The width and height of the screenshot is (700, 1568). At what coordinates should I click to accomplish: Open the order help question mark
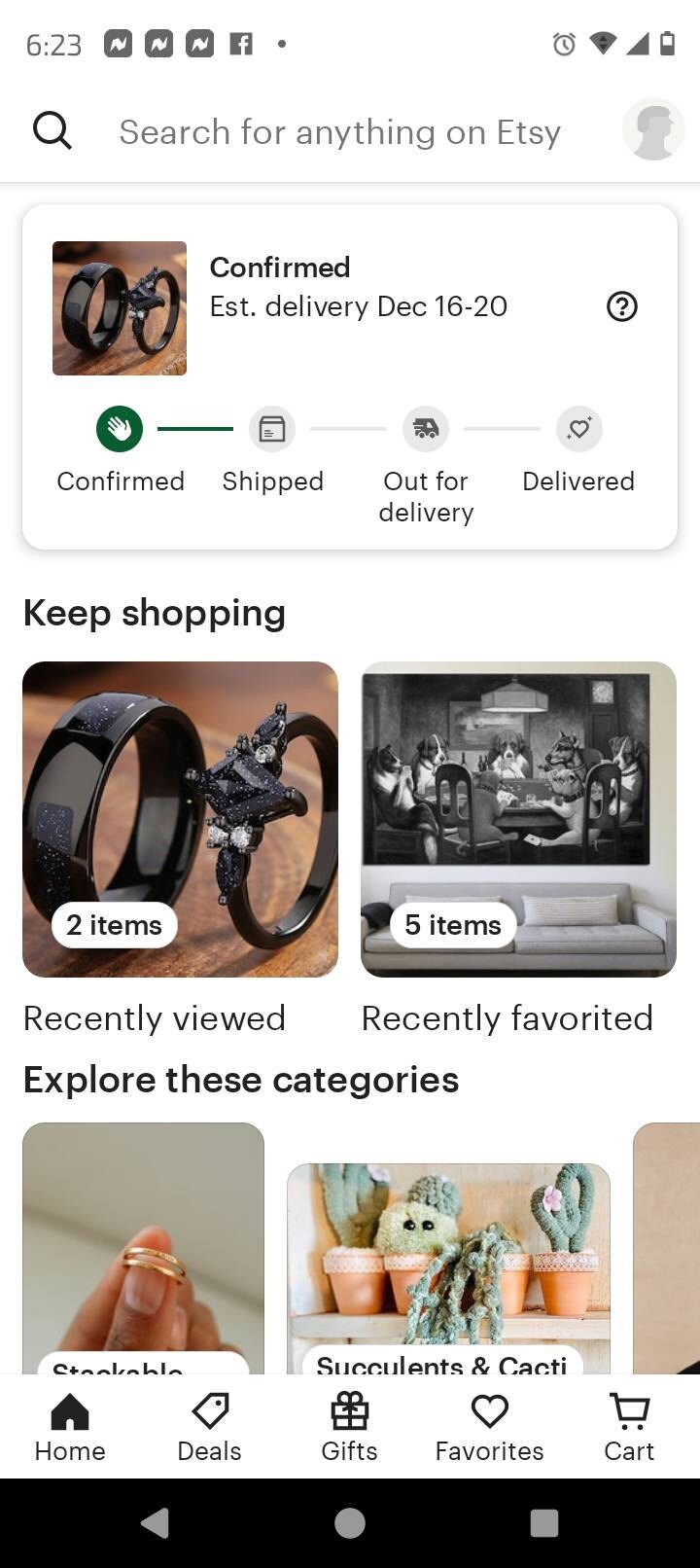click(x=621, y=306)
